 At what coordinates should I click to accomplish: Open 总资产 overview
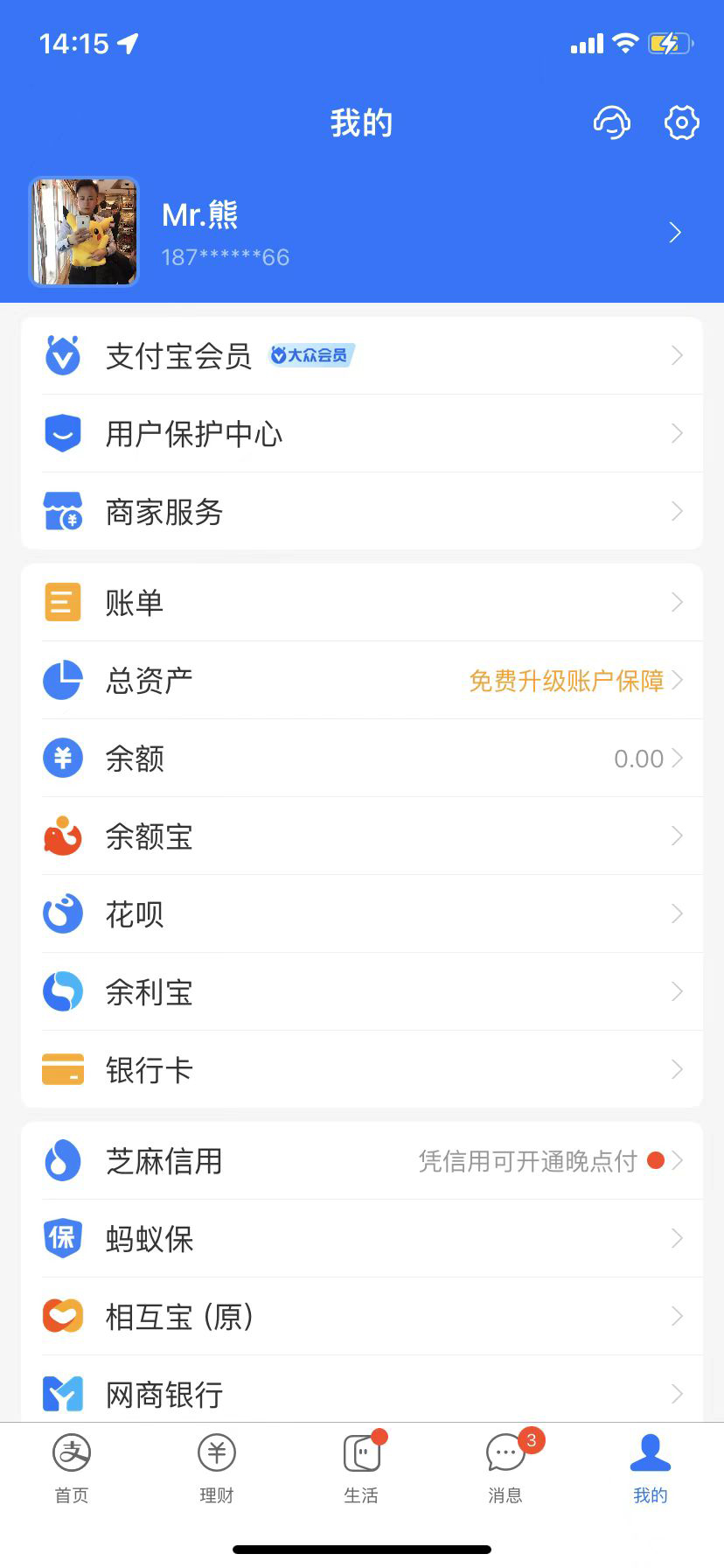pyautogui.click(x=361, y=680)
